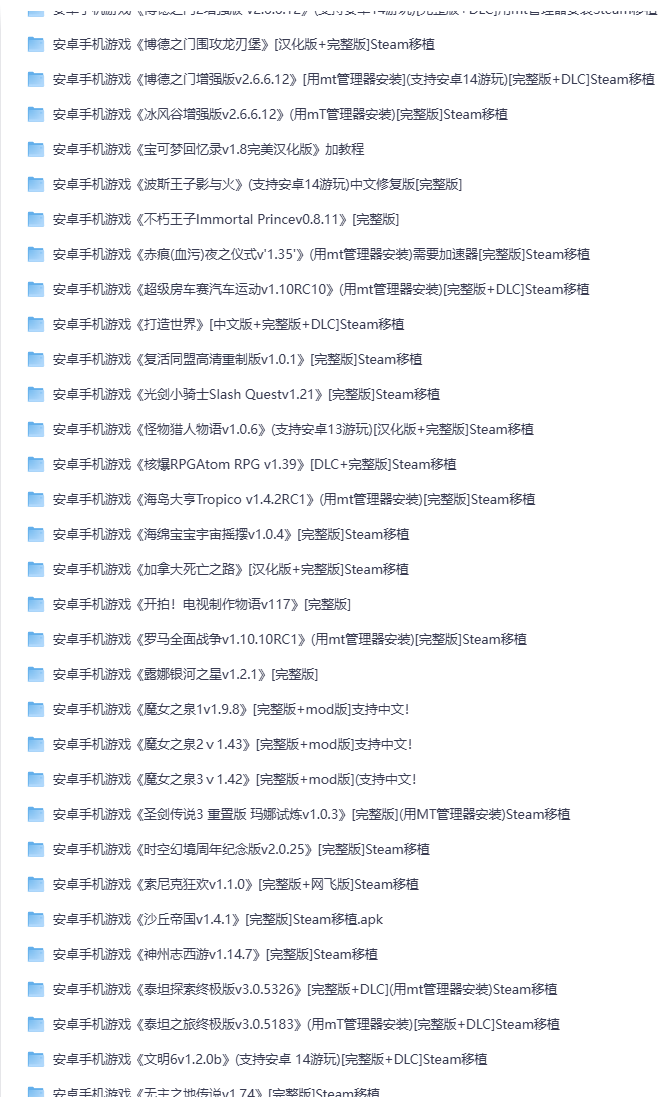Open the 文明6v1.2.0b folder

click(x=270, y=1059)
